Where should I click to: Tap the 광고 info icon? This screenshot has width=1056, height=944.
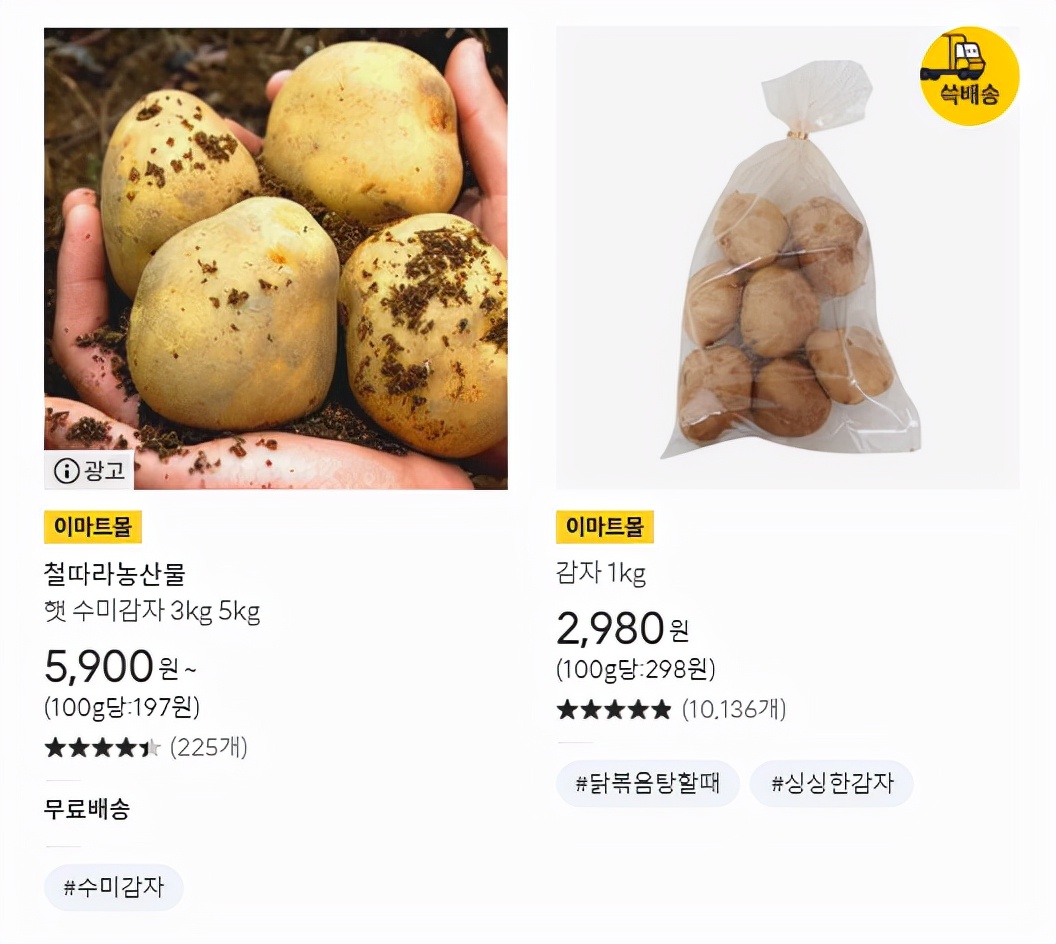click(67, 471)
